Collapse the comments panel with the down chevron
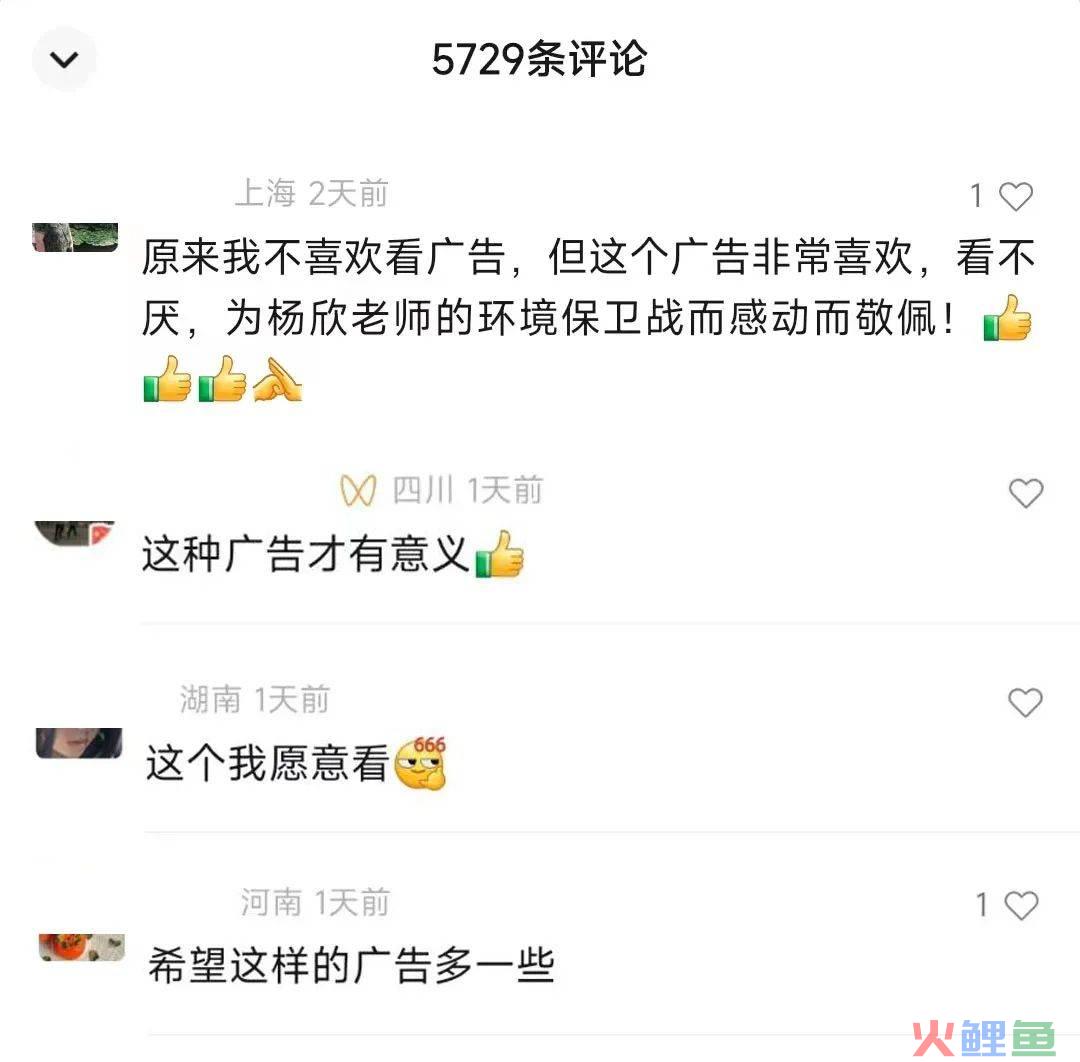Screen dimensions: 1080x1062 (x=65, y=60)
